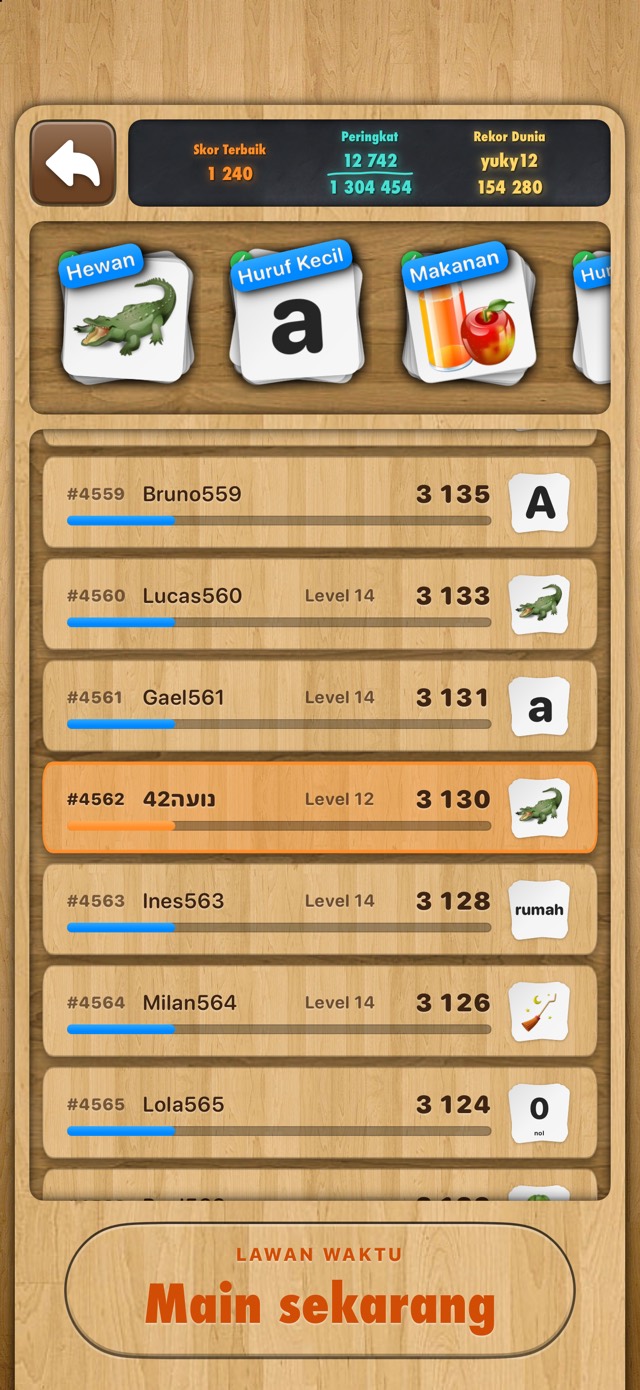View Lola565's leaderboard row
The width and height of the screenshot is (640, 1390).
(320, 1114)
